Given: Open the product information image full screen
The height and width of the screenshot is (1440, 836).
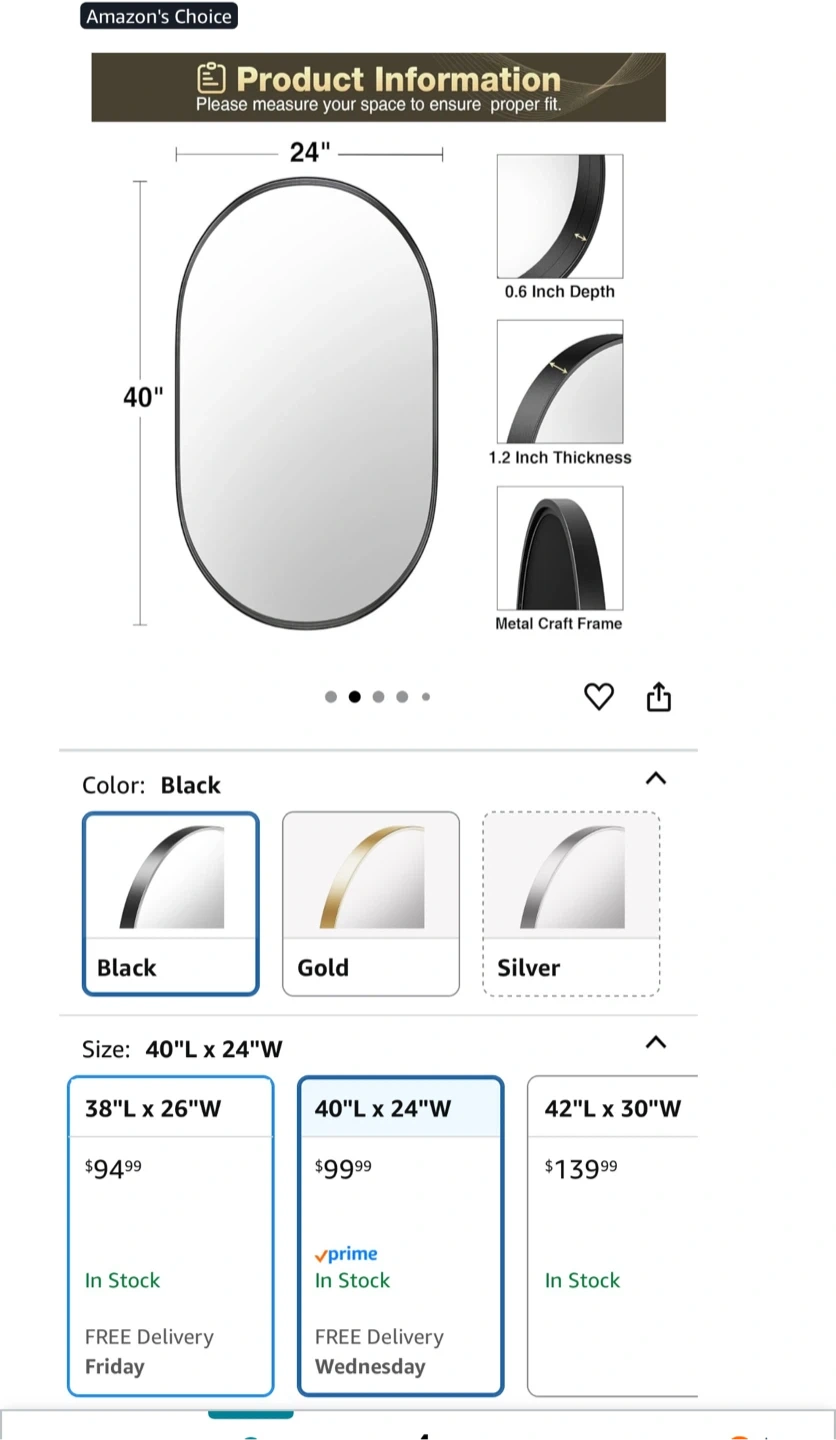Looking at the screenshot, I should click(x=378, y=342).
